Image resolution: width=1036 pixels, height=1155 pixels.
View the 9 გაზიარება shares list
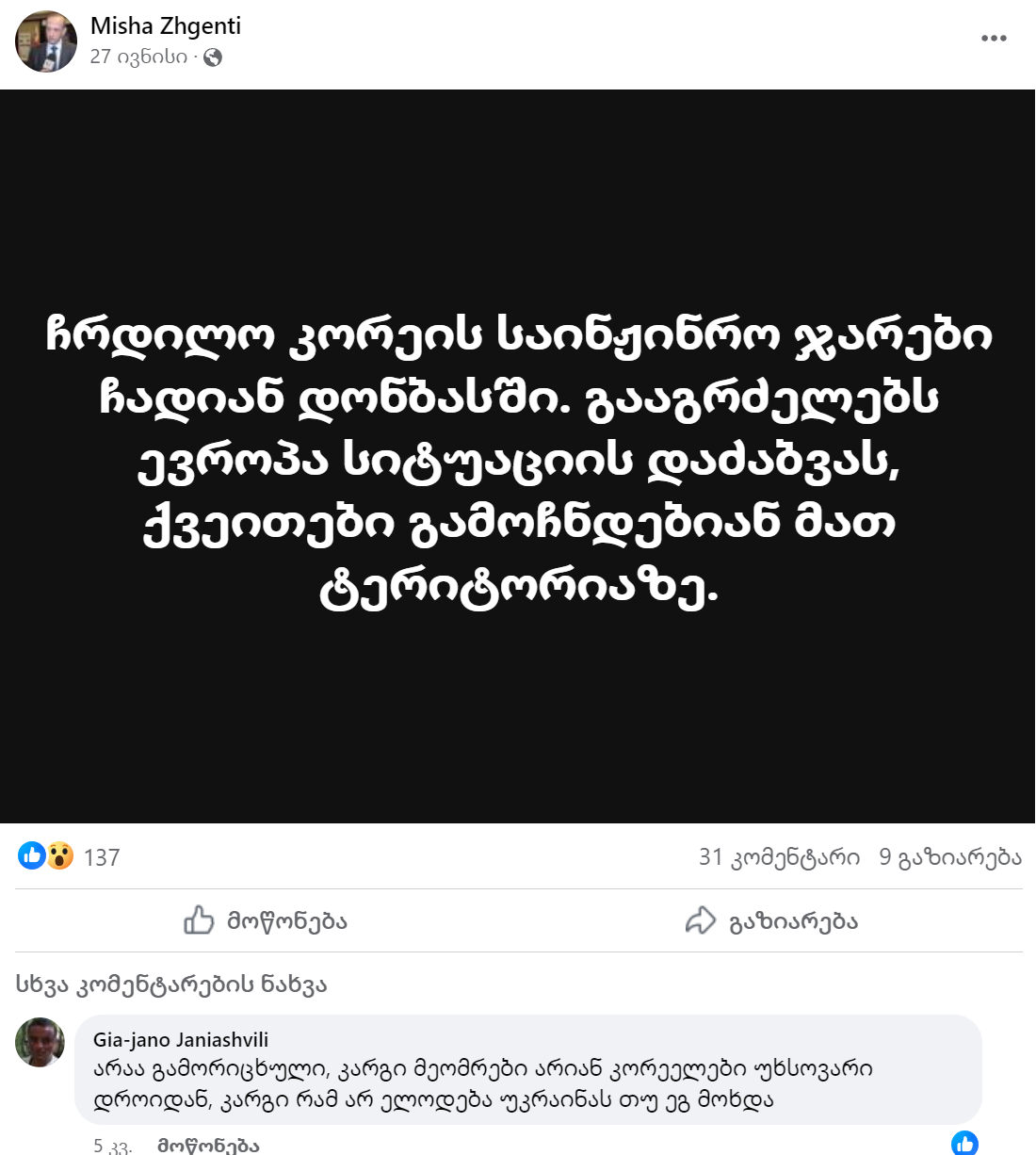[x=949, y=857]
